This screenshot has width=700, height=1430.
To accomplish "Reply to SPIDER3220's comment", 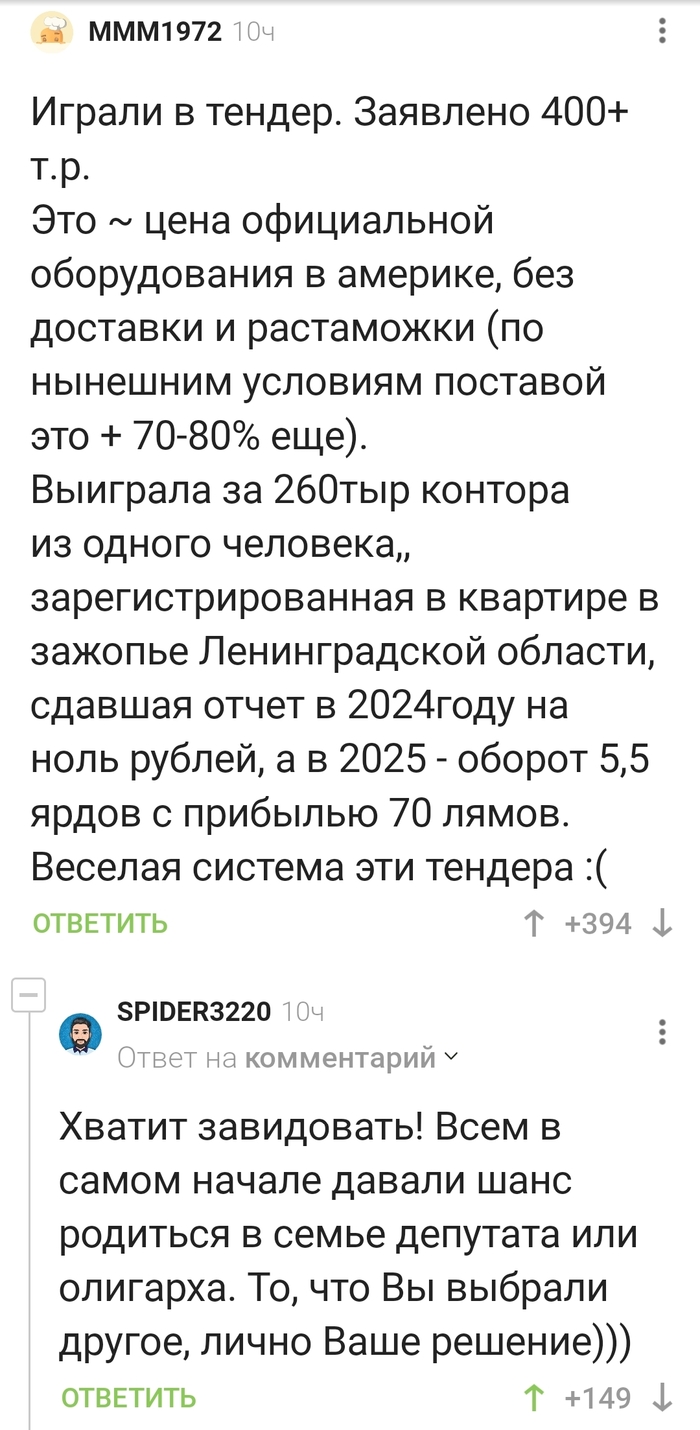I will (128, 1397).
